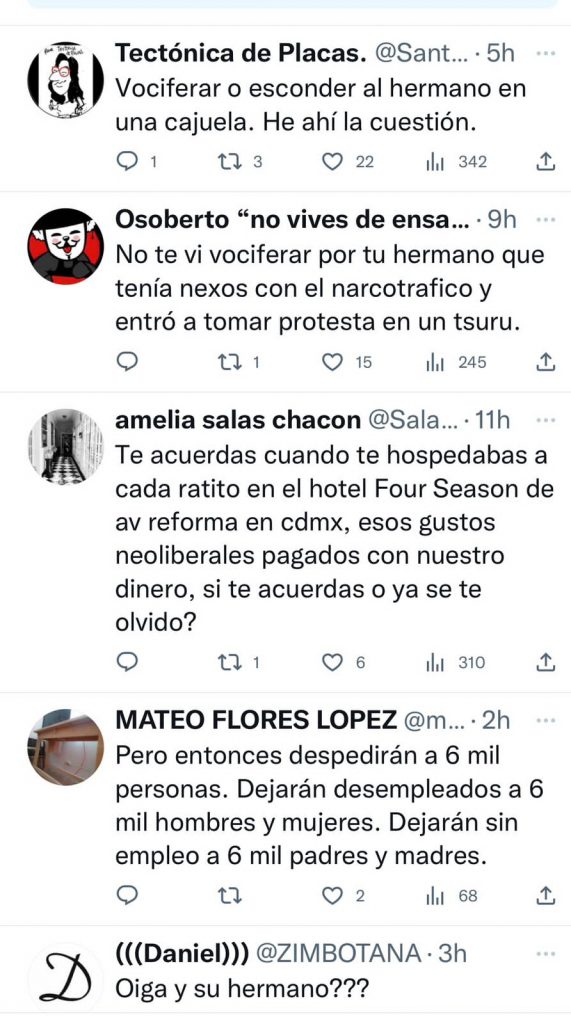Screen dimensions: 571x1024
Task: Retweet the Tectónica de Placas reply
Action: click(230, 161)
